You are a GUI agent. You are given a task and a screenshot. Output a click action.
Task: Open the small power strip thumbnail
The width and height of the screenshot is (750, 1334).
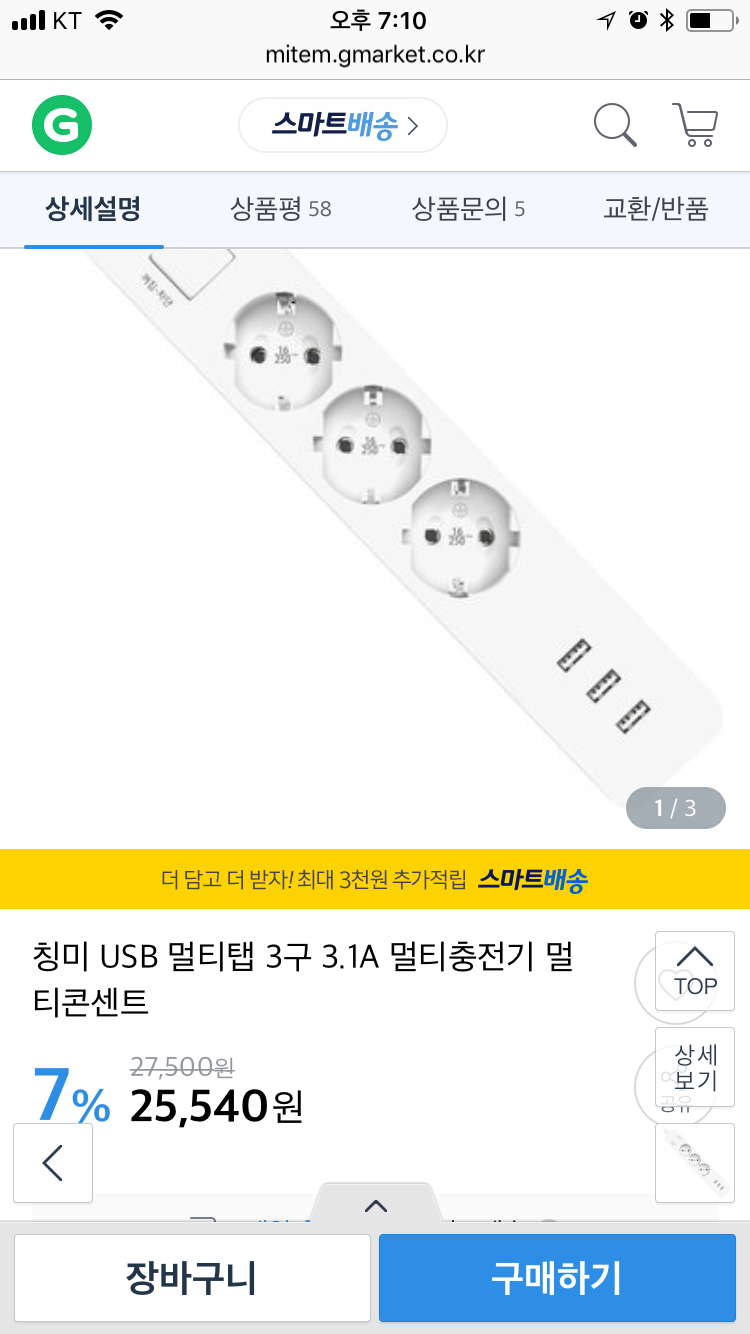[695, 1163]
